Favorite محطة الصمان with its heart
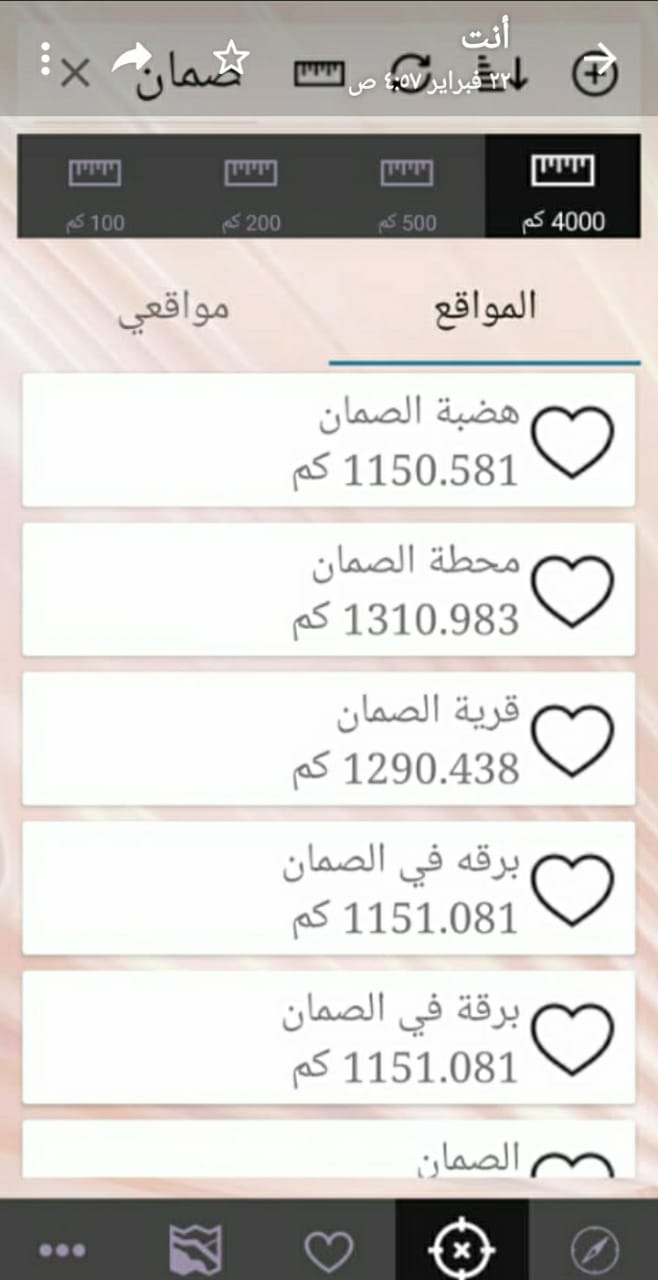 [571, 592]
